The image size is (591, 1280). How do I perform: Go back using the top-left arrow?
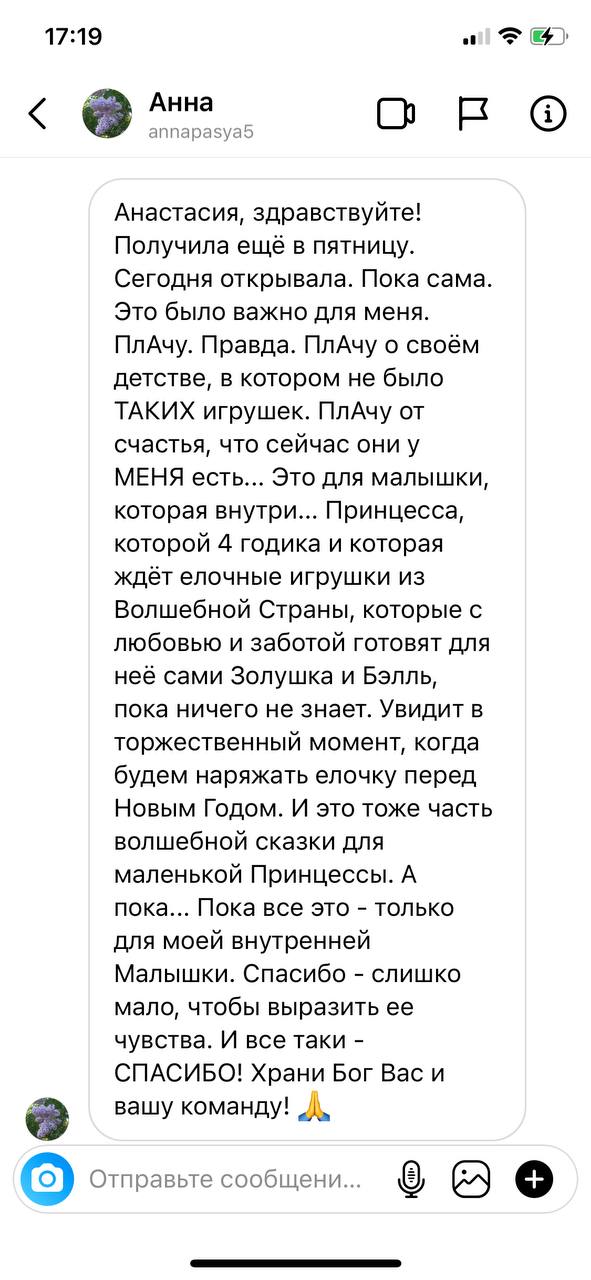tap(37, 114)
